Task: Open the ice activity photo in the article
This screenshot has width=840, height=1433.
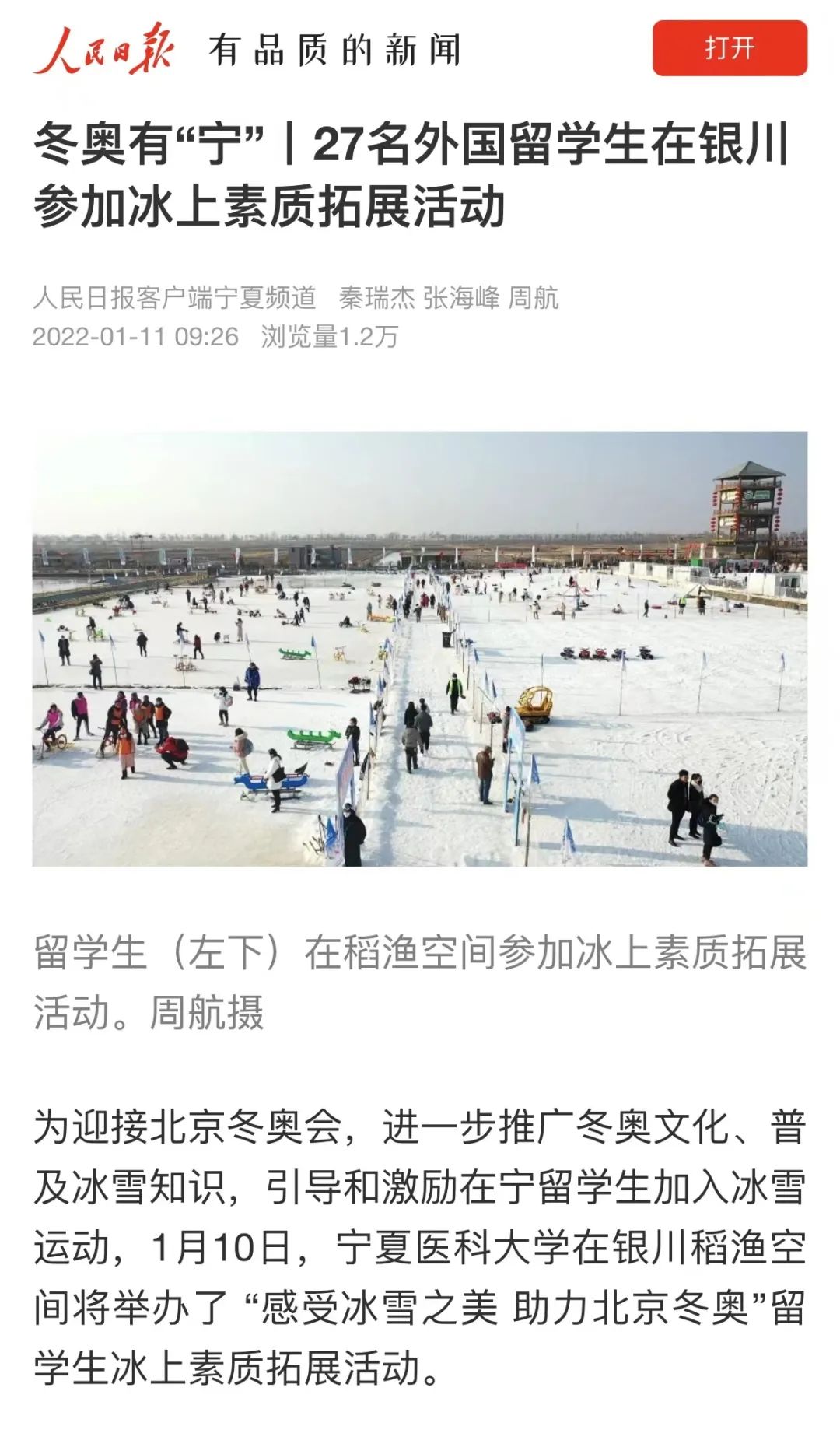Action: [x=420, y=649]
